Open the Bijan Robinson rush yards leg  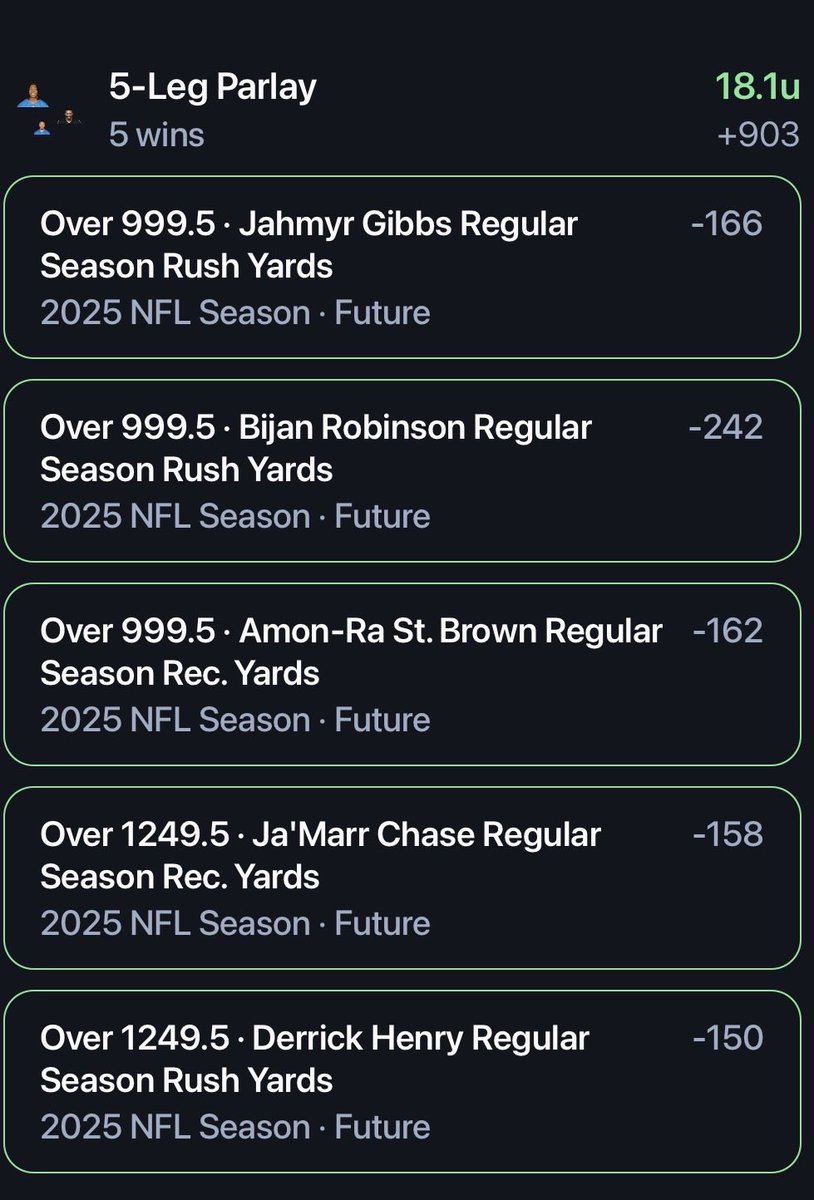(x=402, y=471)
